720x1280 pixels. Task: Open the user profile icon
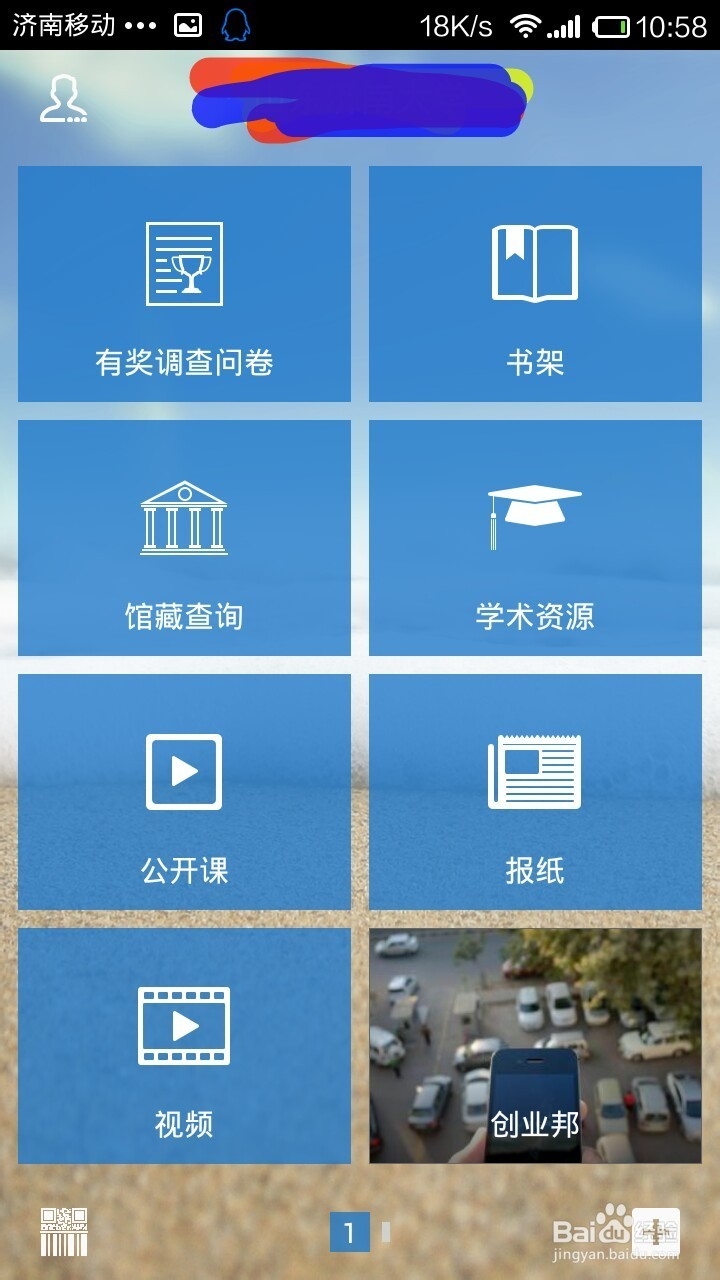point(63,99)
